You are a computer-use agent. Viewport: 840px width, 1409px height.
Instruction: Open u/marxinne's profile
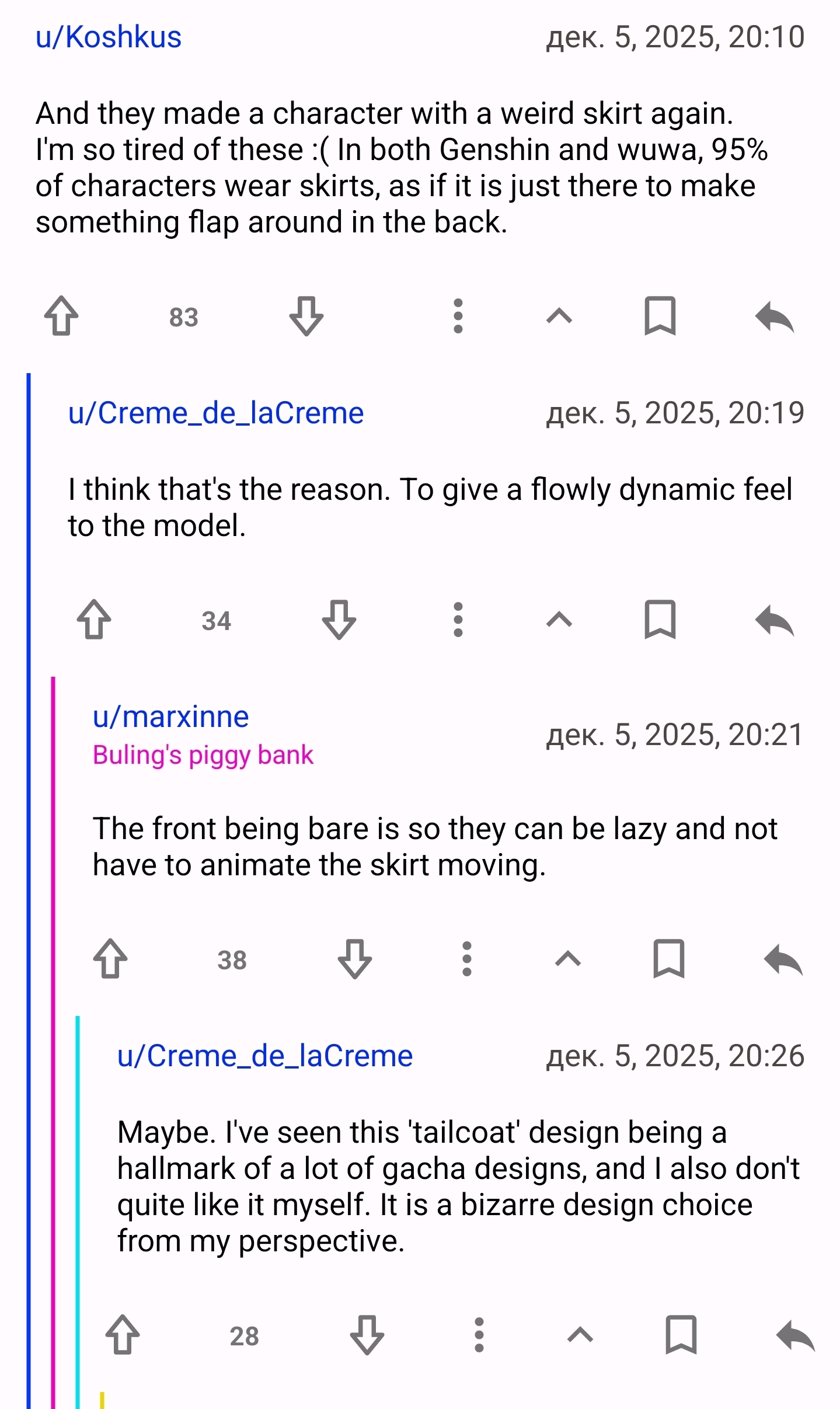pyautogui.click(x=170, y=716)
